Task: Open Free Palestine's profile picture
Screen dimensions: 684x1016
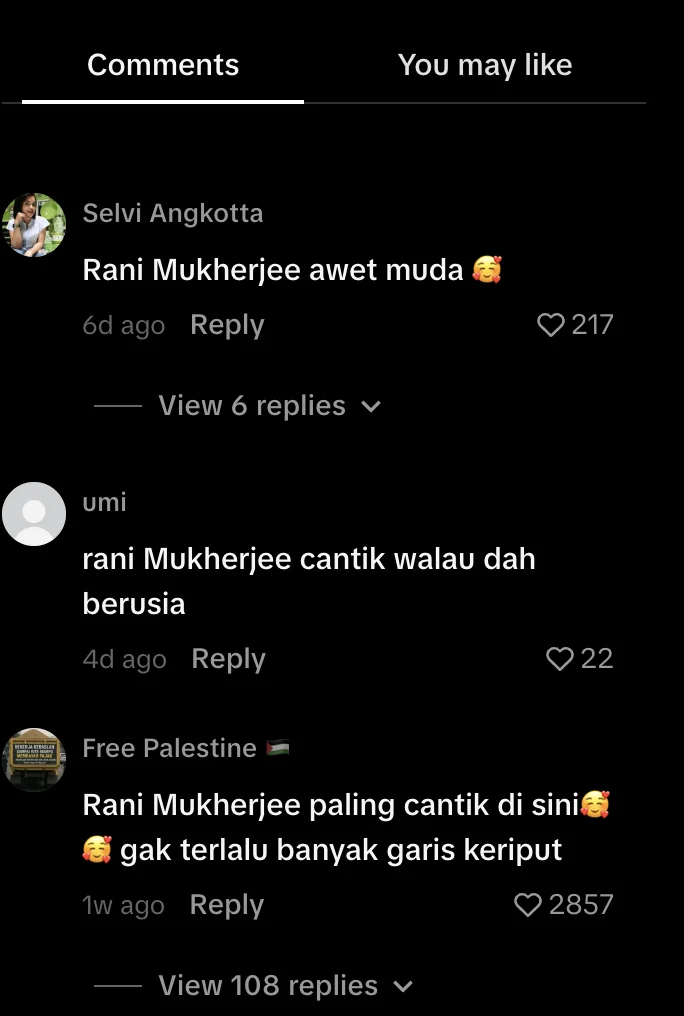Action: pyautogui.click(x=34, y=760)
